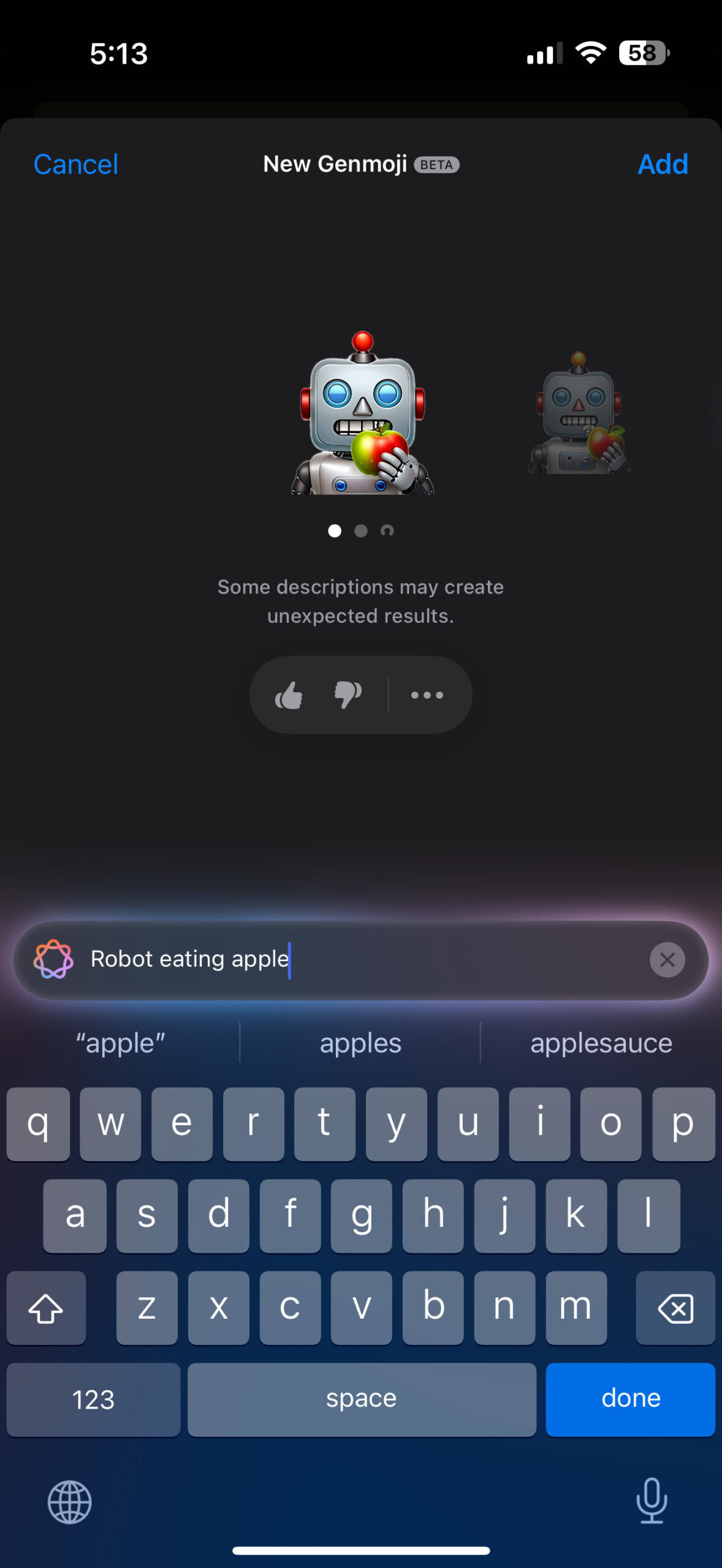
Task: Tap the Robot eating apple description field
Action: click(x=360, y=960)
